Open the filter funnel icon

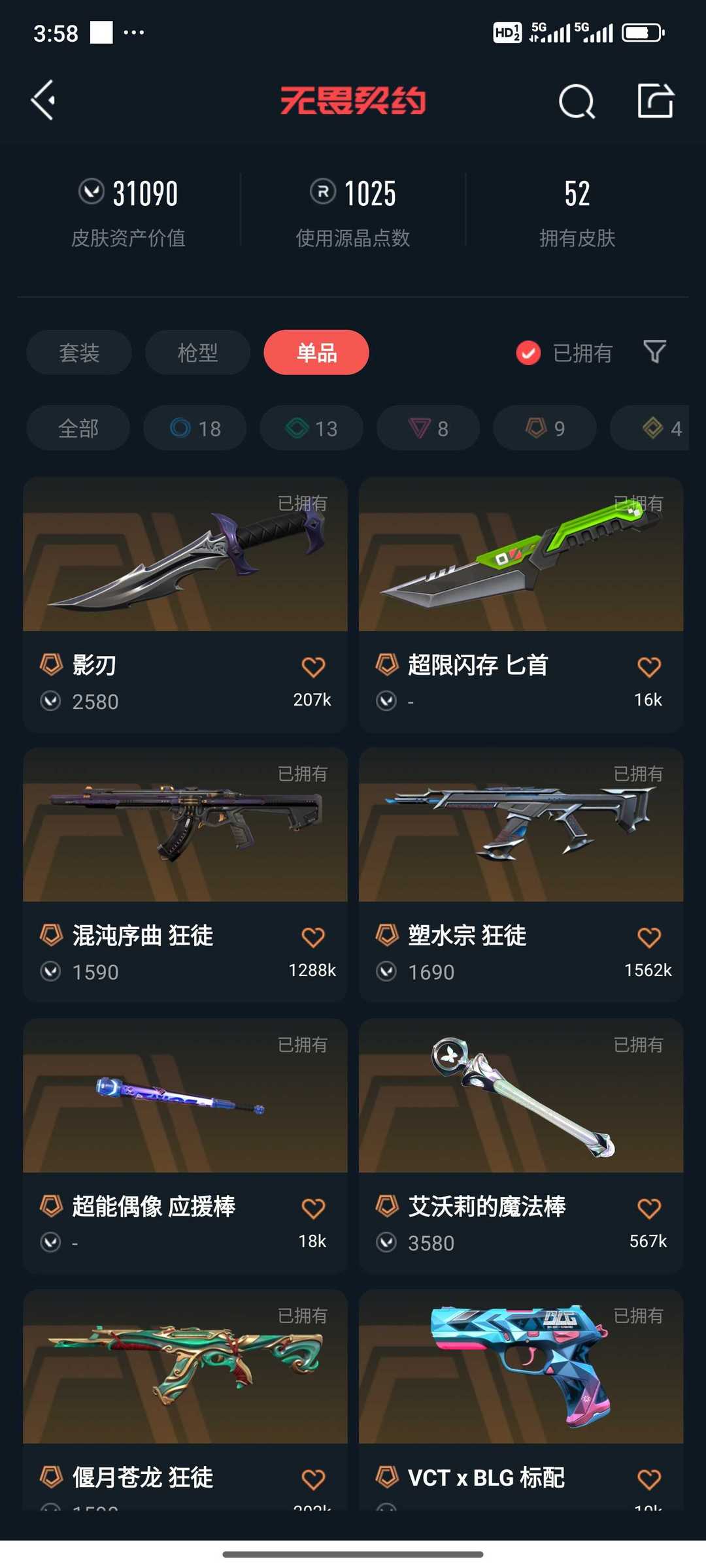[654, 351]
